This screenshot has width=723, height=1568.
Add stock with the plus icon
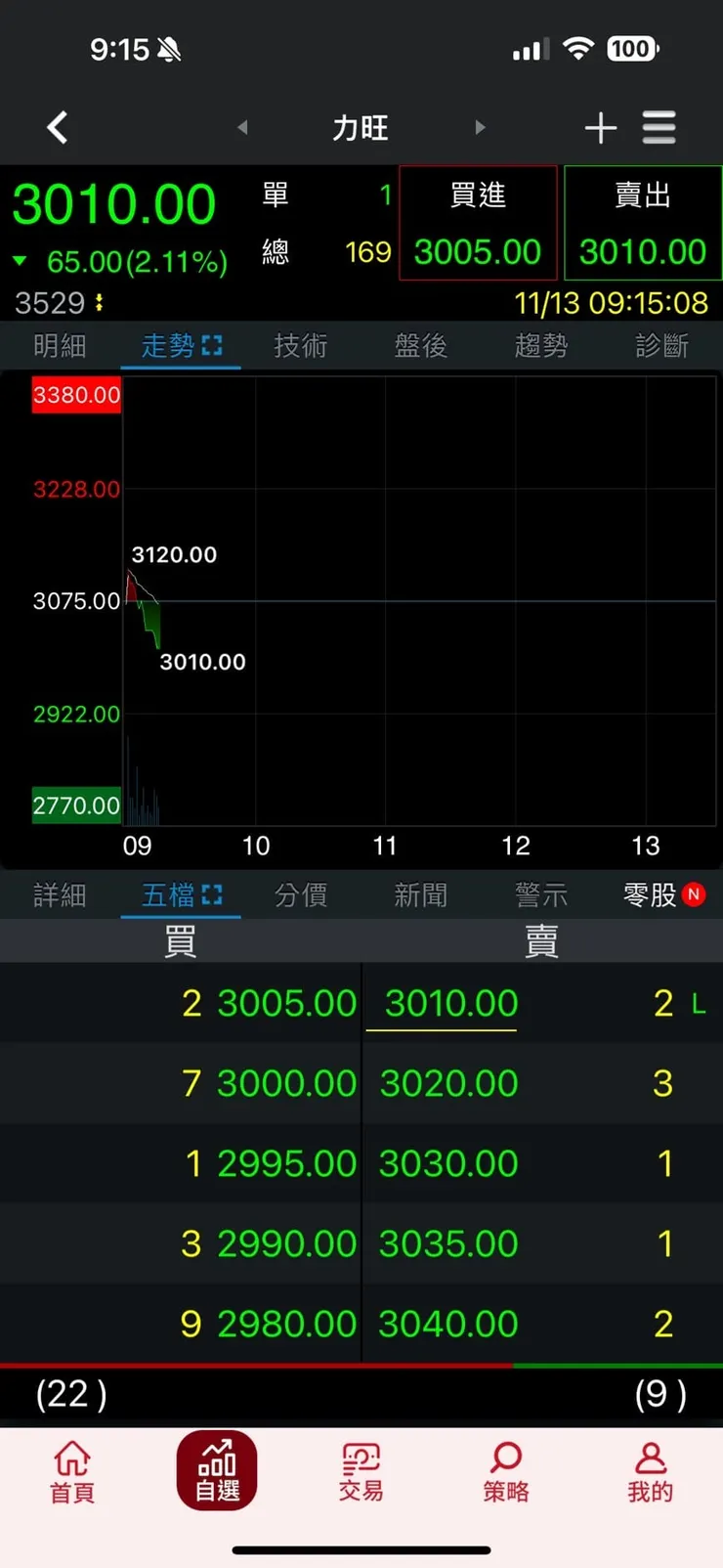tap(600, 127)
